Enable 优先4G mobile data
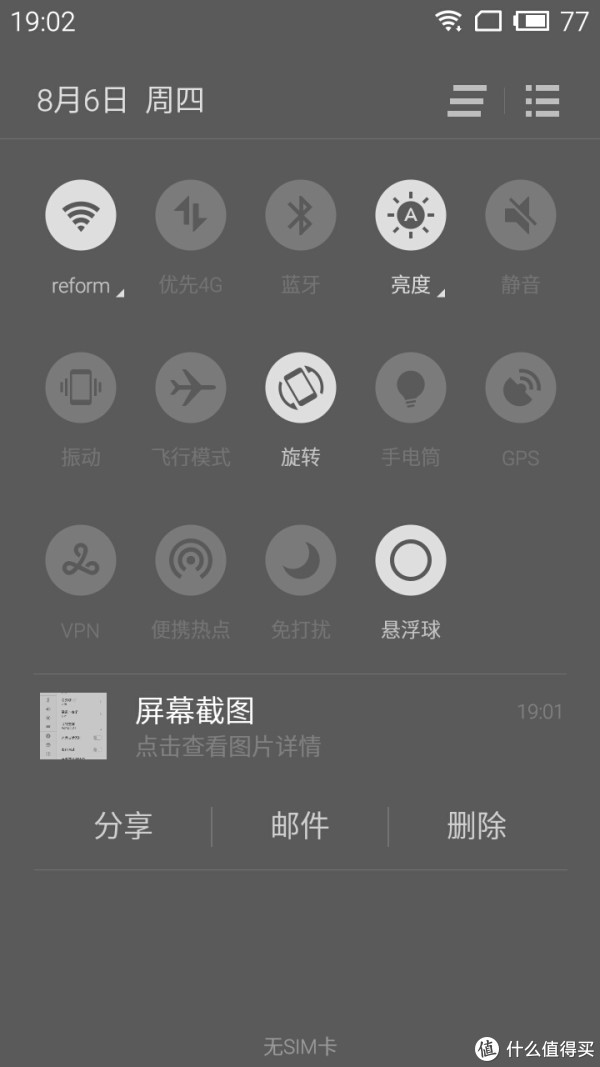Viewport: 600px width, 1067px height. tap(191, 215)
